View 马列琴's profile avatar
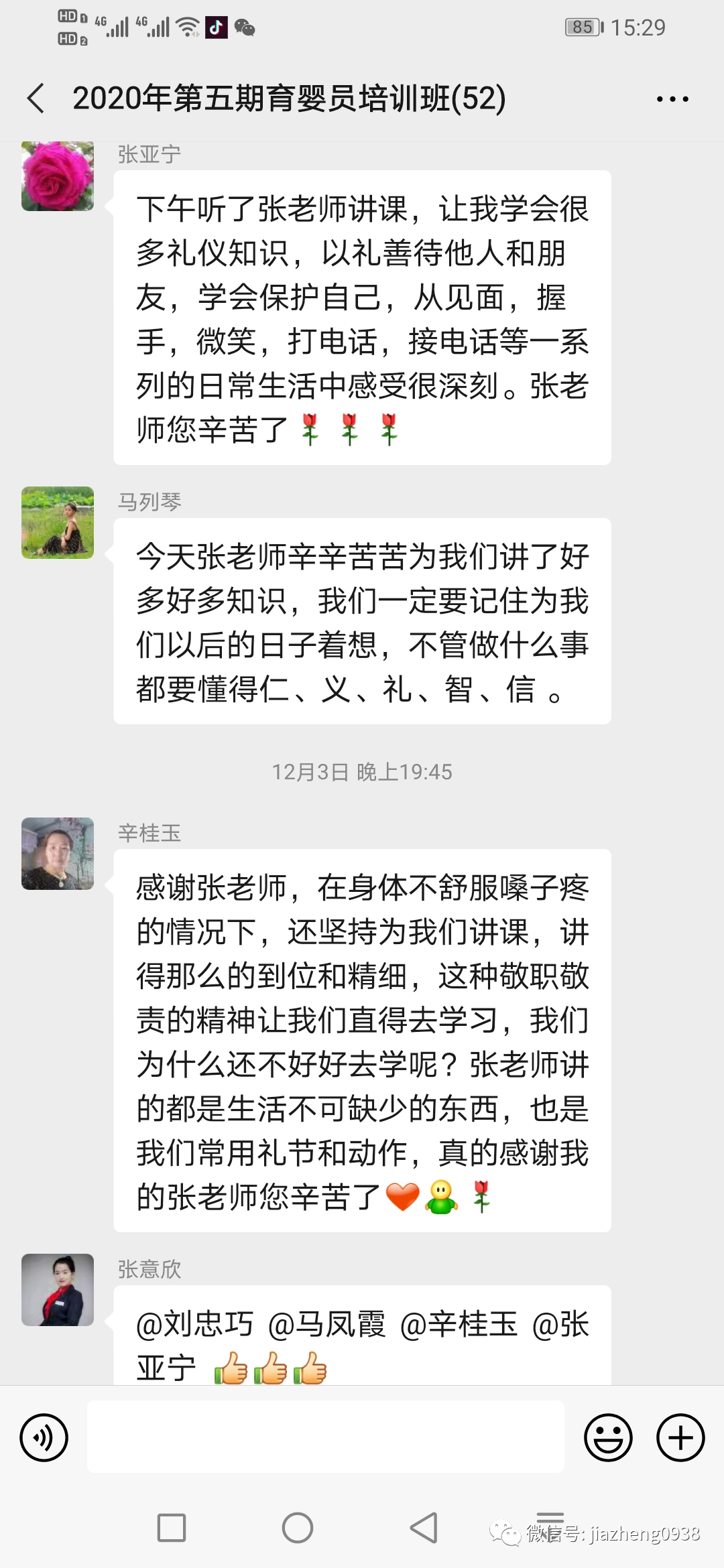Viewport: 724px width, 1568px height. [58, 523]
